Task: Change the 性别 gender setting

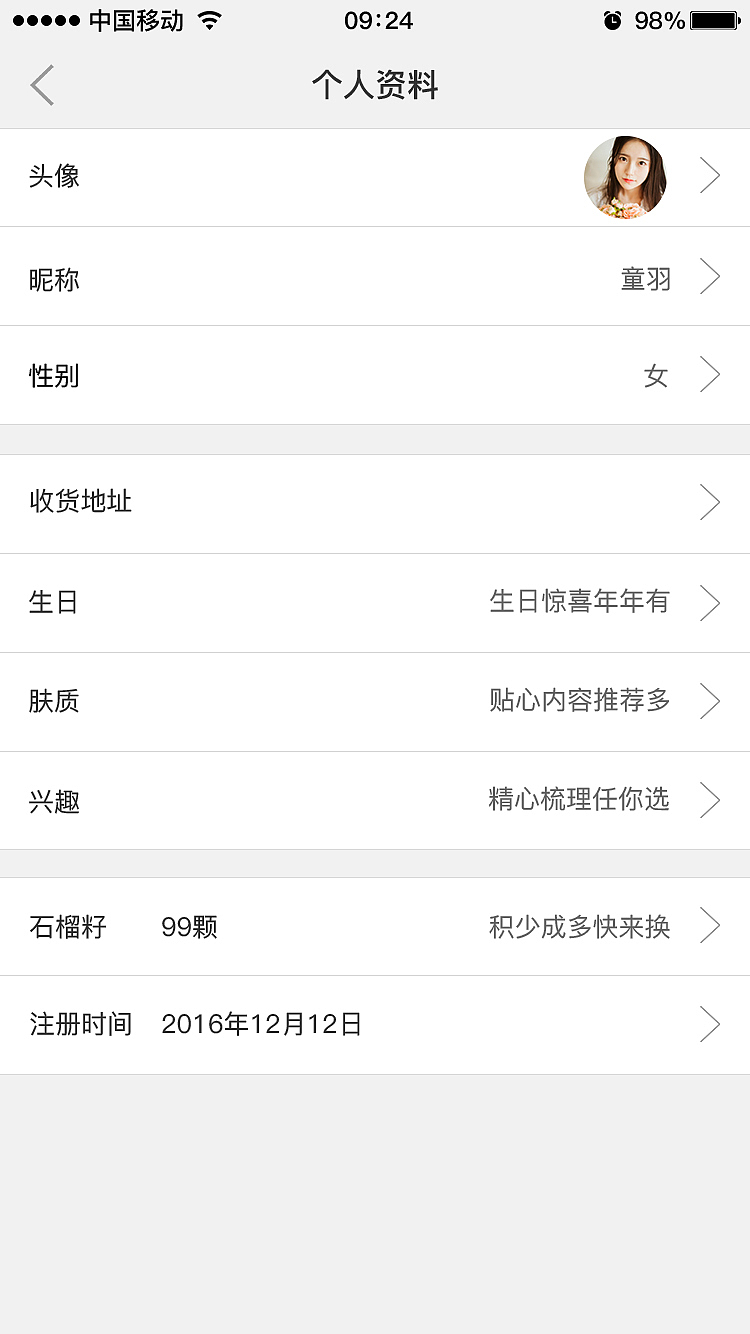Action: click(x=375, y=376)
